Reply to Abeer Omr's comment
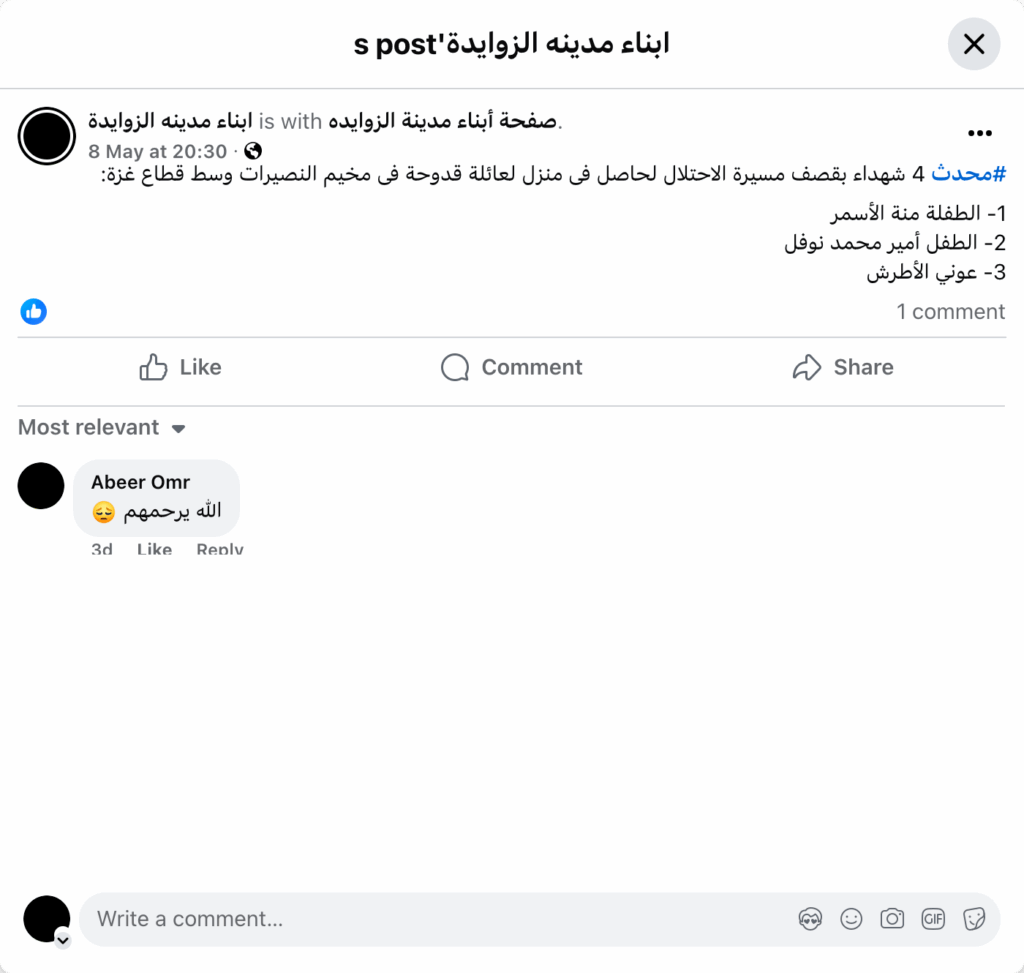 pyautogui.click(x=219, y=549)
